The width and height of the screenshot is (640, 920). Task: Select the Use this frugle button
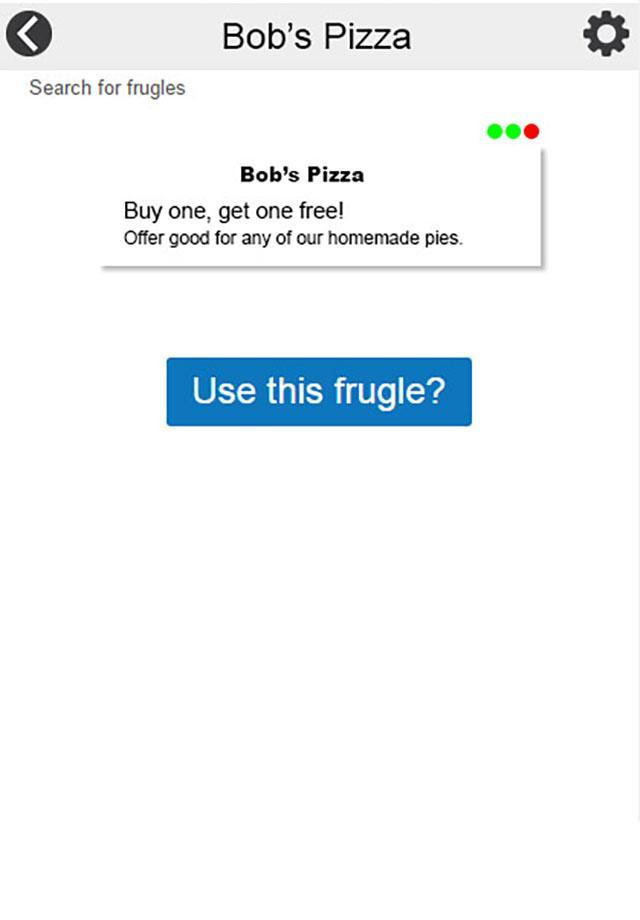319,391
